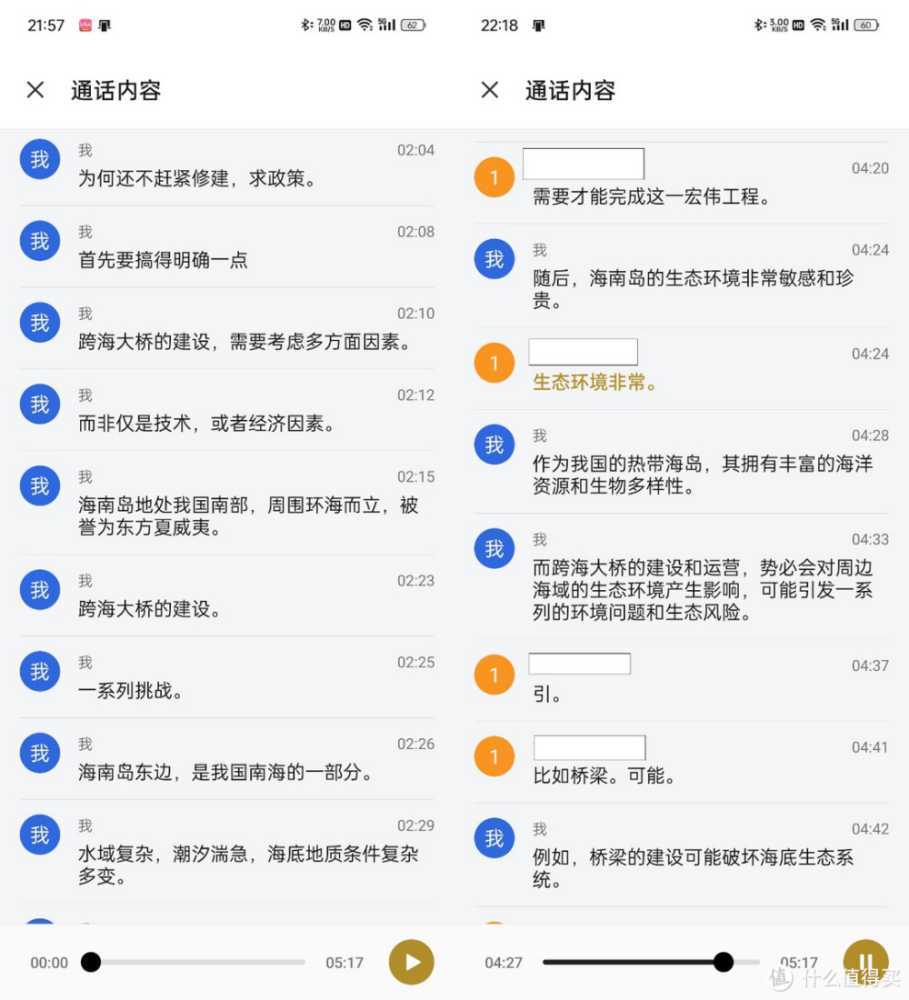
Task: Tap the 我 avatar on the 04:33 message
Action: coord(494,548)
